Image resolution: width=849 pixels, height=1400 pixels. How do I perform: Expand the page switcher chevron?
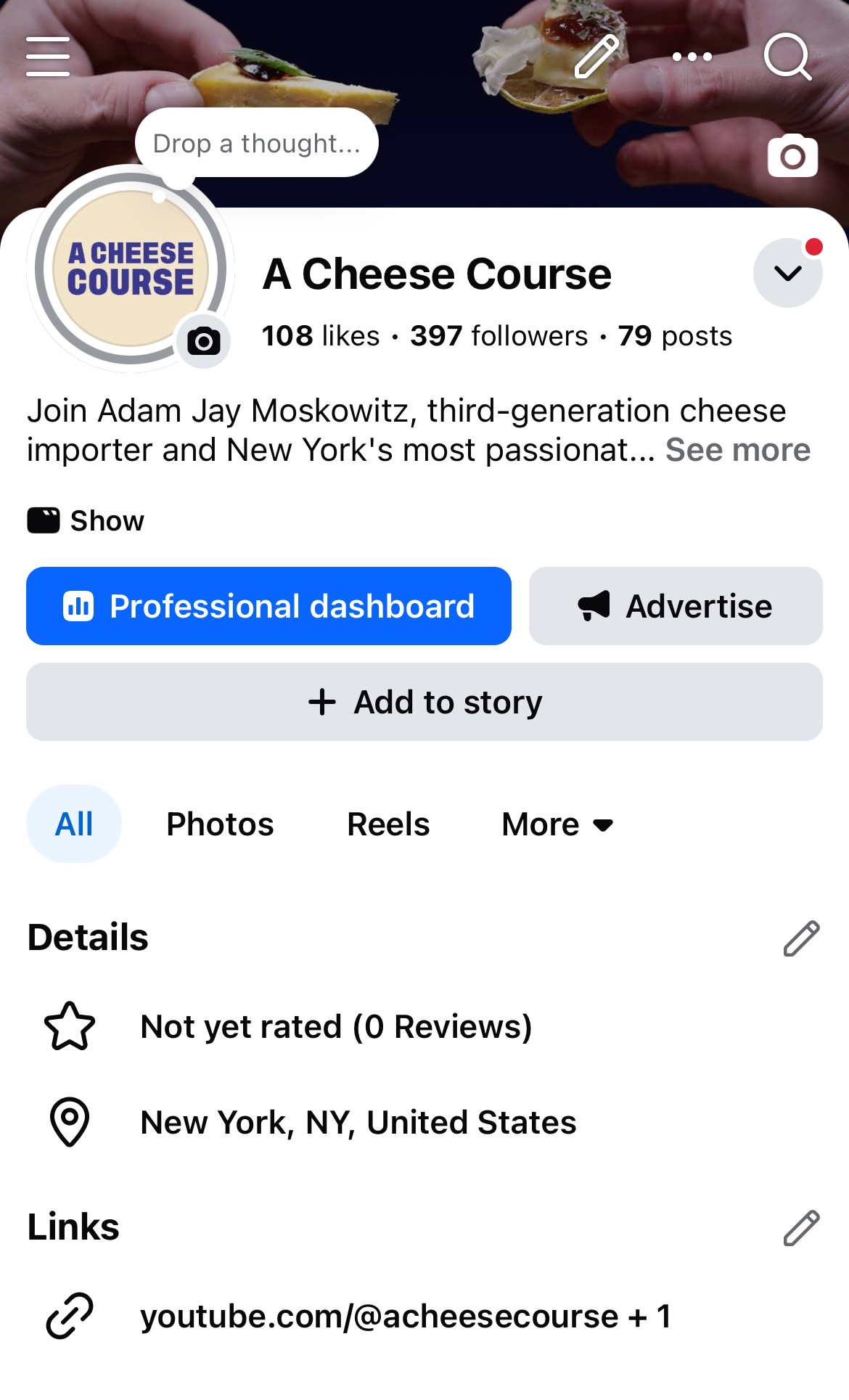tap(787, 274)
